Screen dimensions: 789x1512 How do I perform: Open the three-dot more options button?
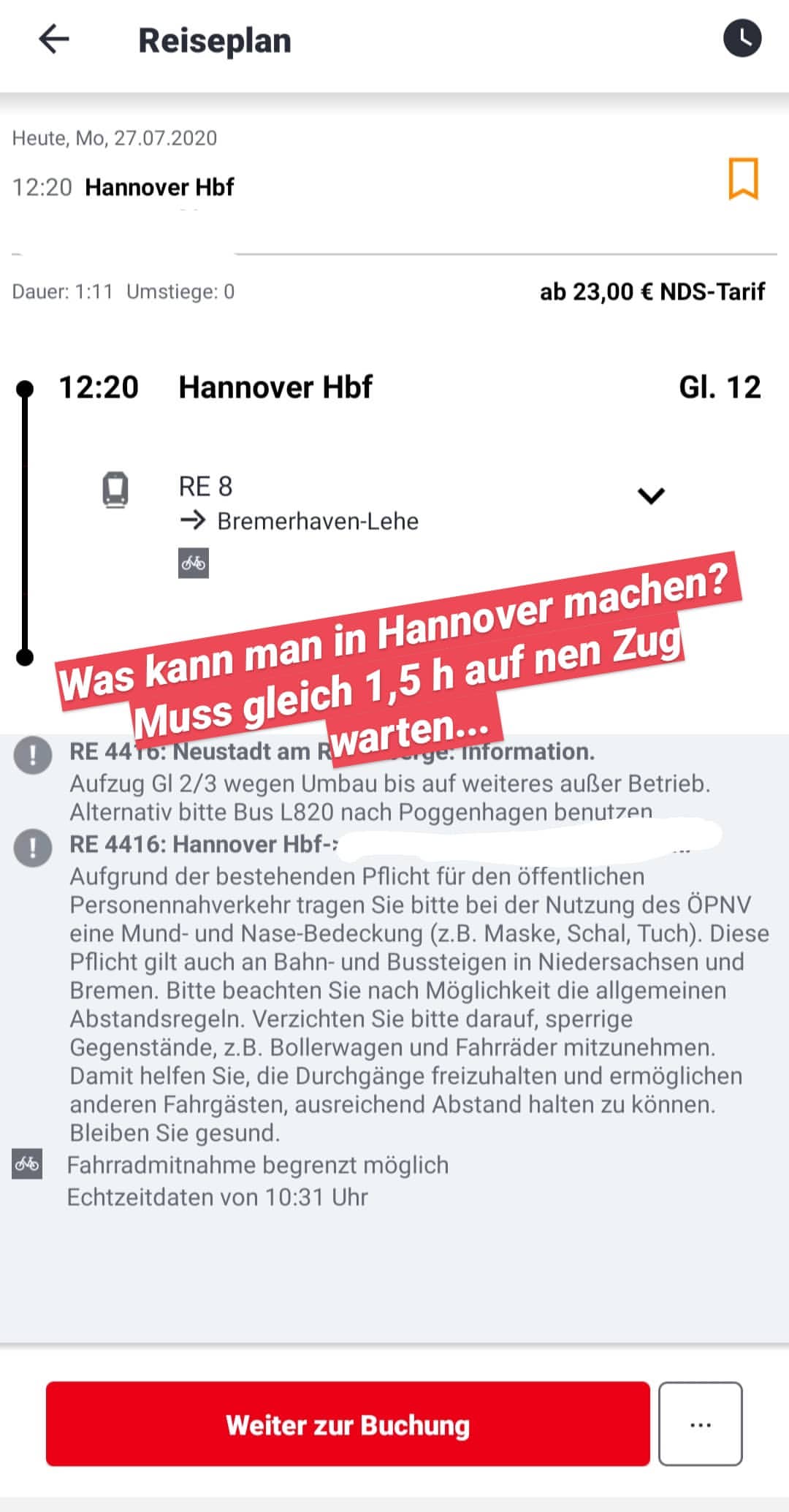click(x=700, y=1424)
